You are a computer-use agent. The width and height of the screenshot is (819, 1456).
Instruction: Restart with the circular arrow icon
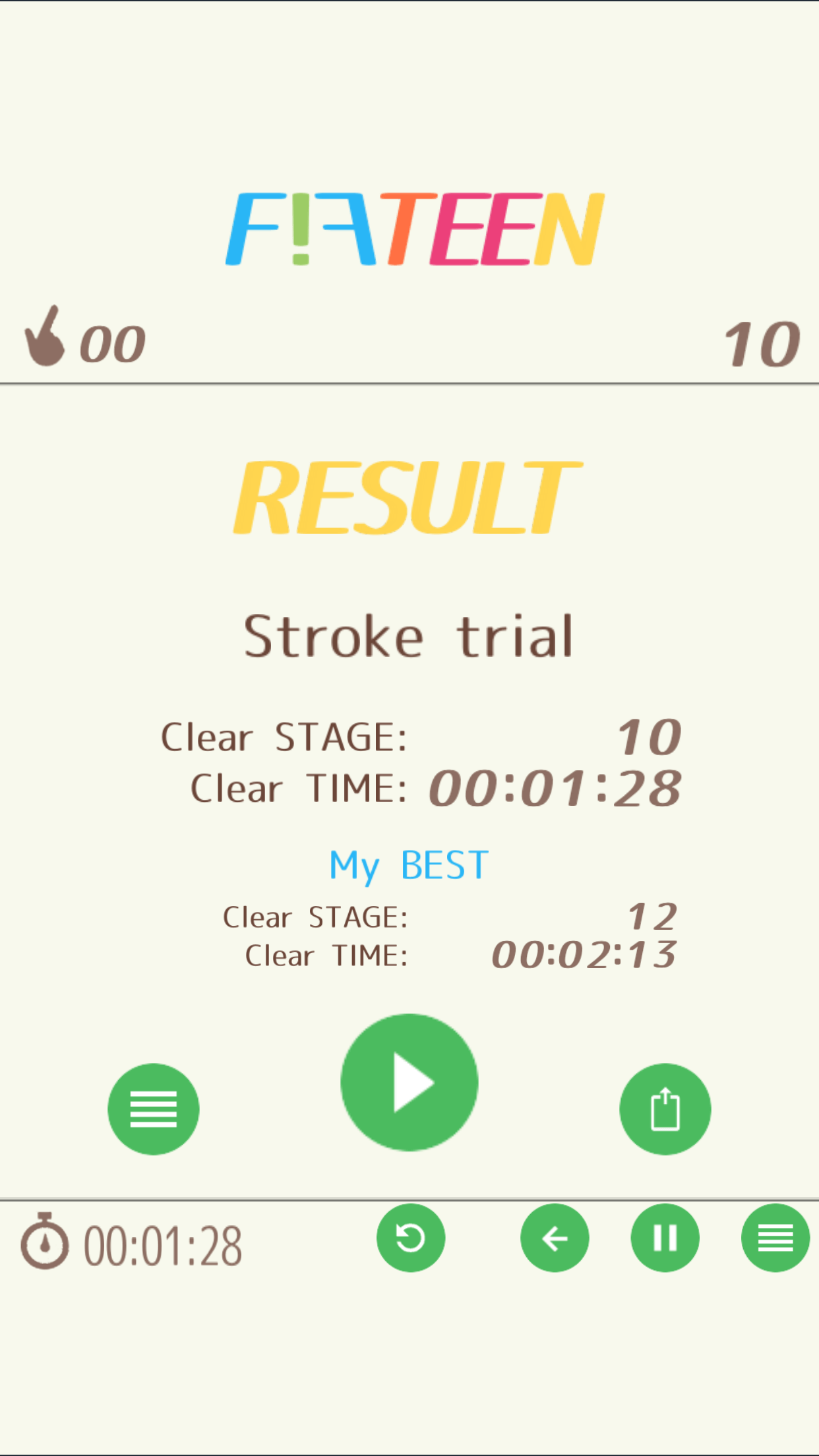(x=411, y=1238)
